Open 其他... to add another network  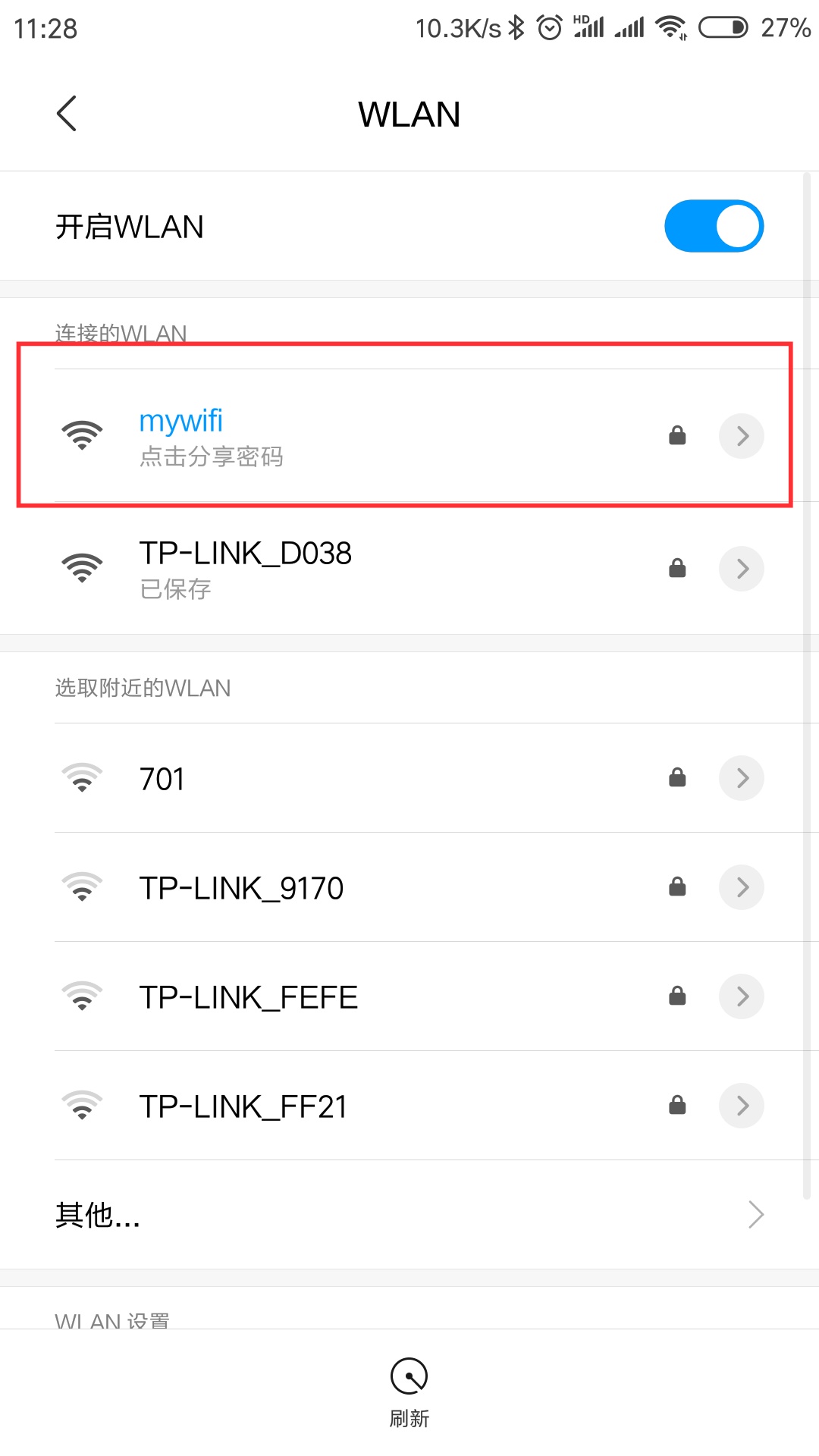pos(409,1215)
